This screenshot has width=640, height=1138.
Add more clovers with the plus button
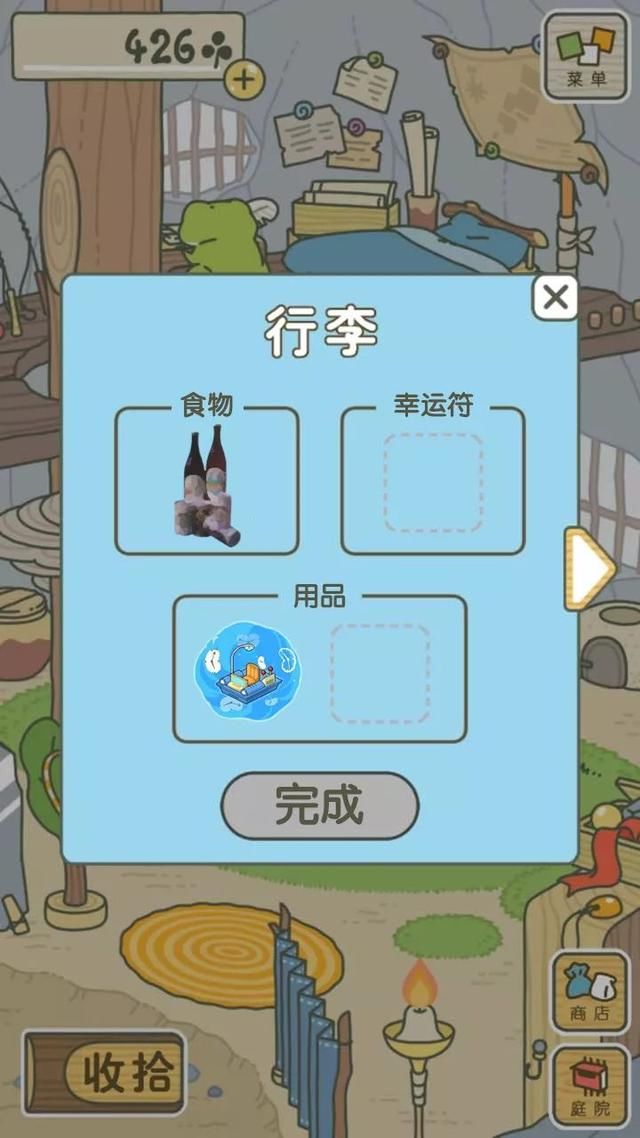(243, 79)
